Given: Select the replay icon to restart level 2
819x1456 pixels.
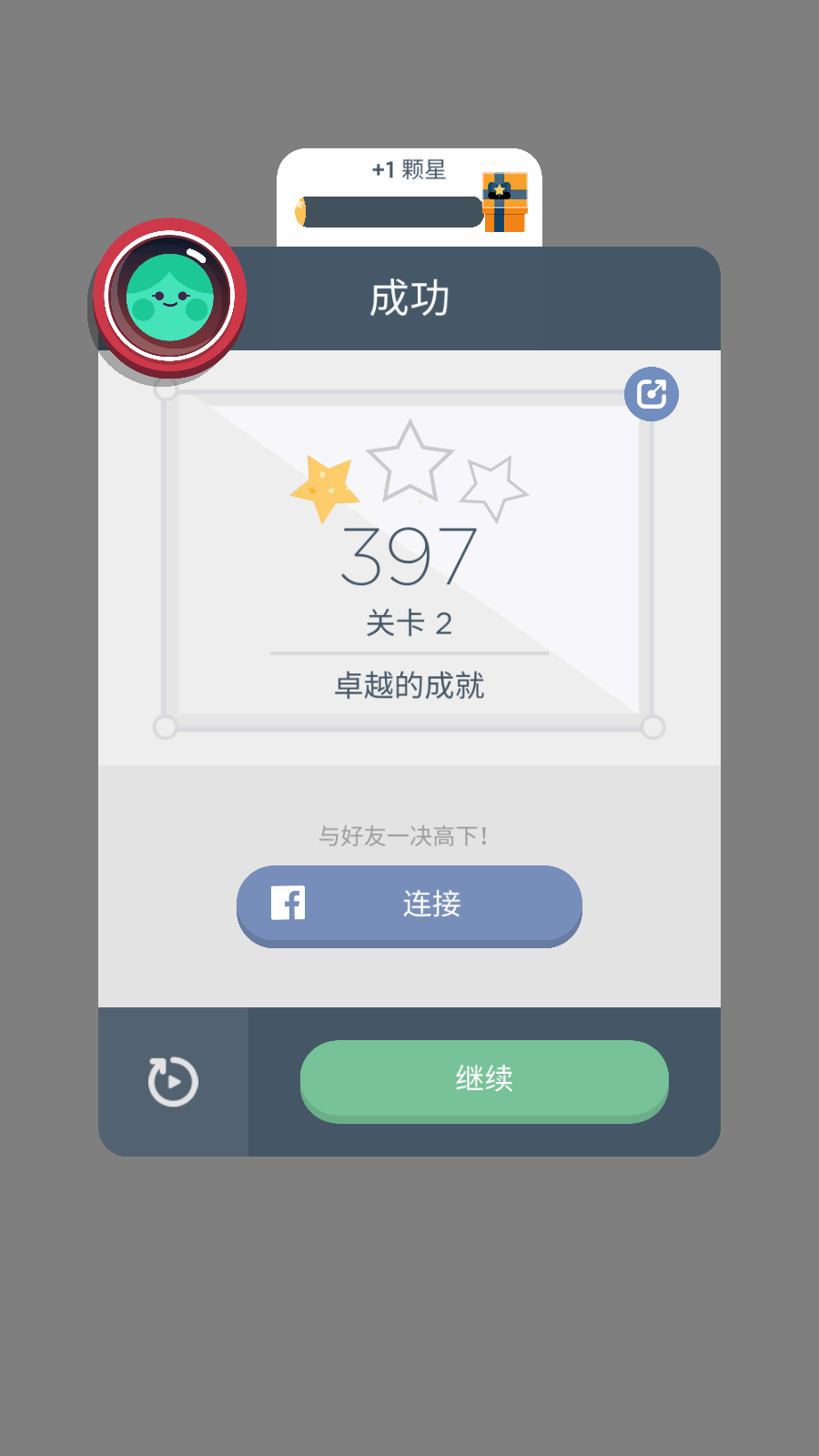Looking at the screenshot, I should [x=172, y=1081].
